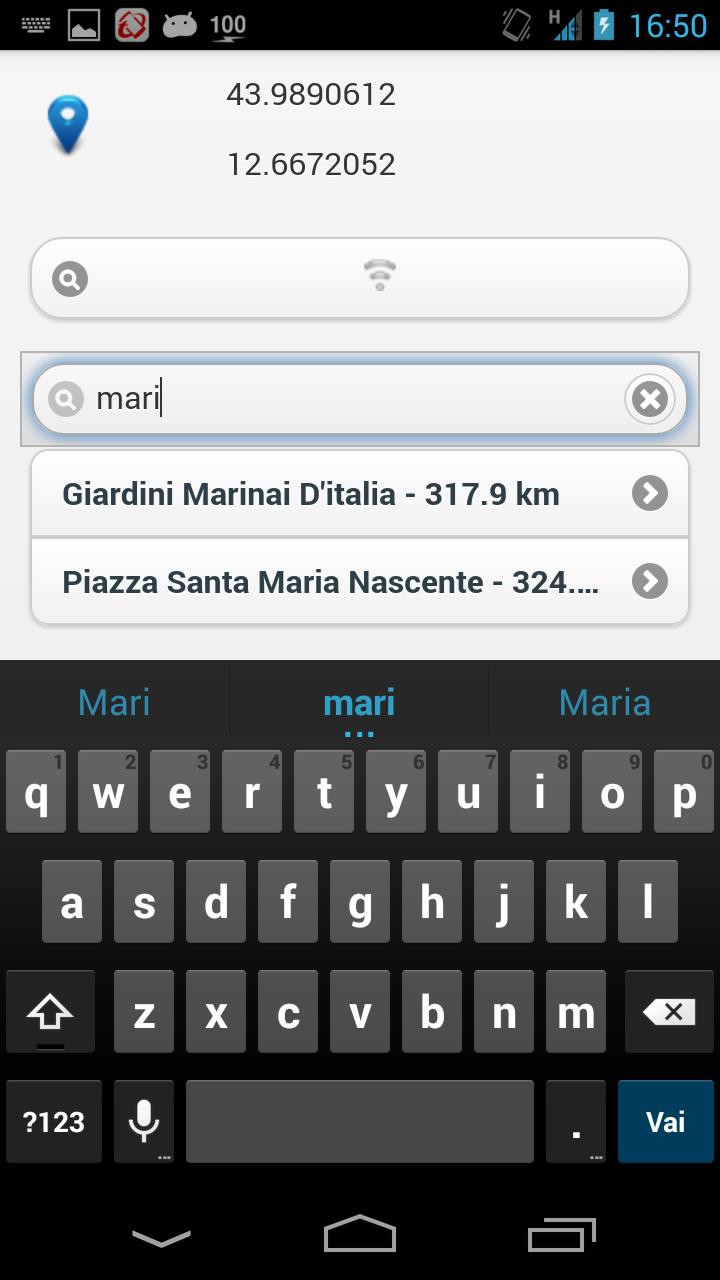Focus the 'mari' search text field
Viewport: 720px width, 1280px height.
click(x=350, y=400)
